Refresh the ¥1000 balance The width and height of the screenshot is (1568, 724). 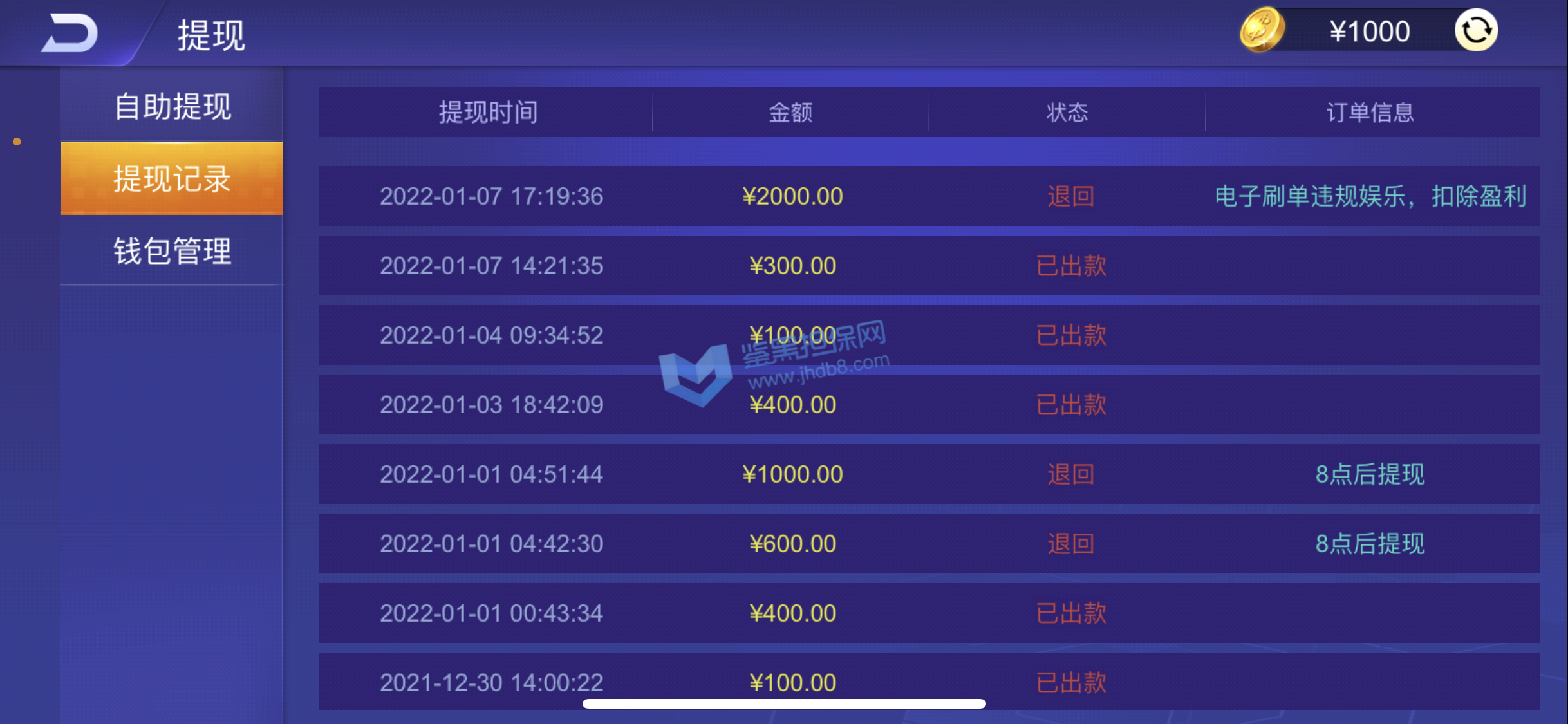1476,30
